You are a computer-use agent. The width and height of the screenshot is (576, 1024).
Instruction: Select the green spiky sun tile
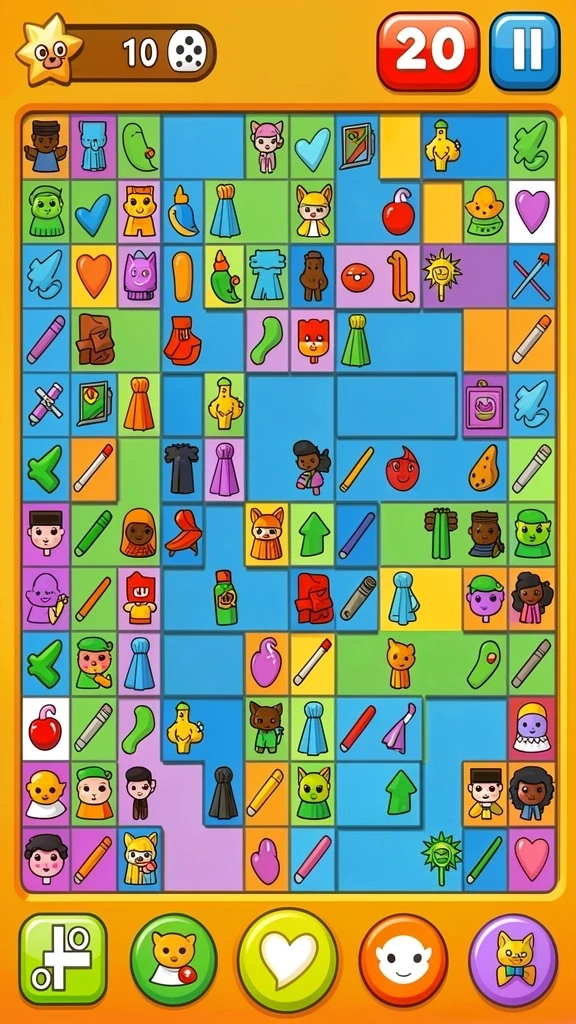click(x=441, y=856)
